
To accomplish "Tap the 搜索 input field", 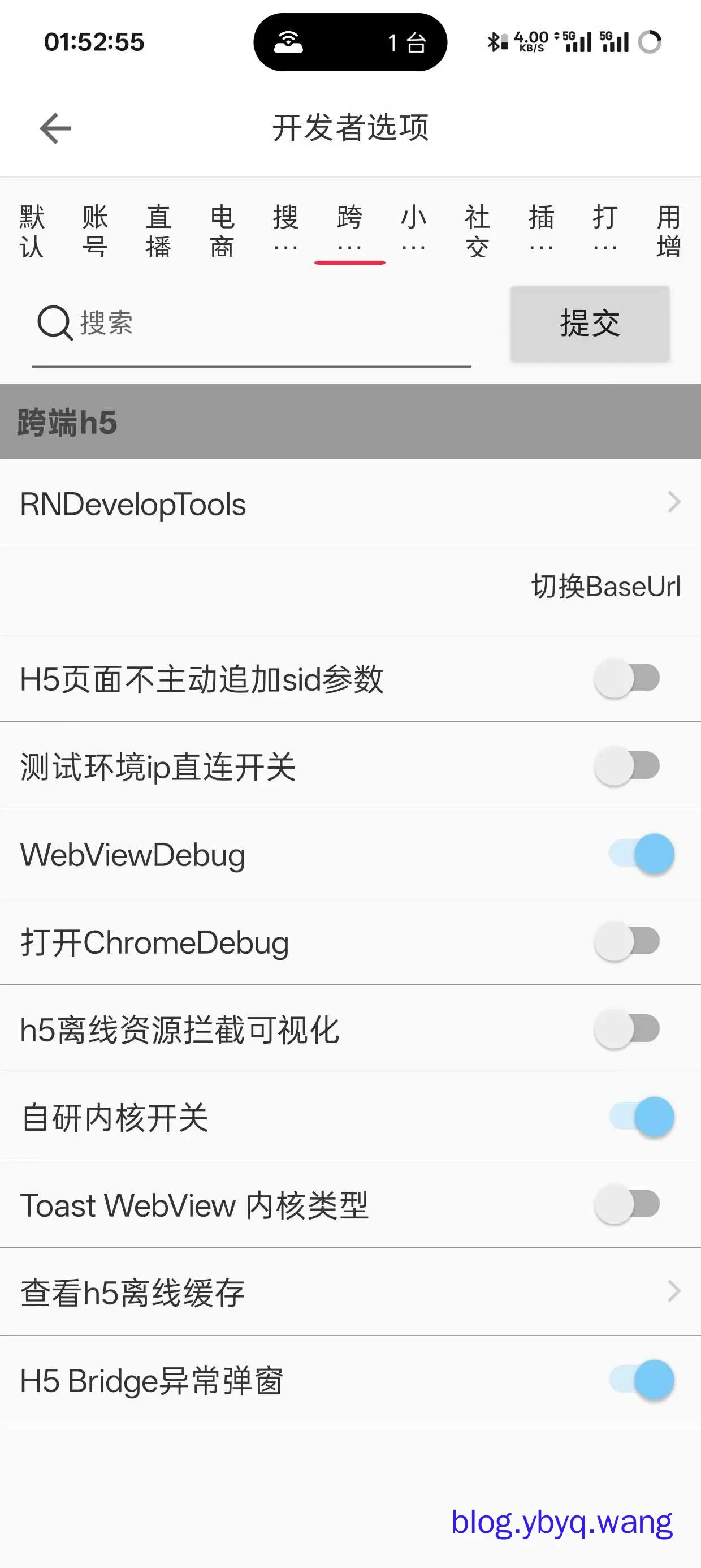I will 268,323.
